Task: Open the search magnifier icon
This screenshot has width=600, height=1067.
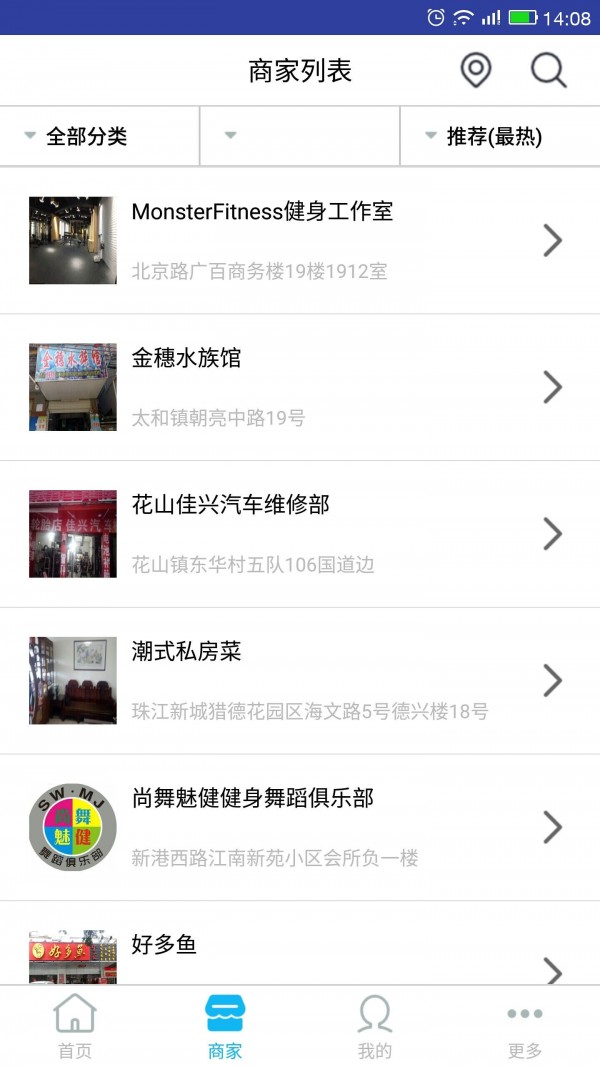Action: click(548, 70)
